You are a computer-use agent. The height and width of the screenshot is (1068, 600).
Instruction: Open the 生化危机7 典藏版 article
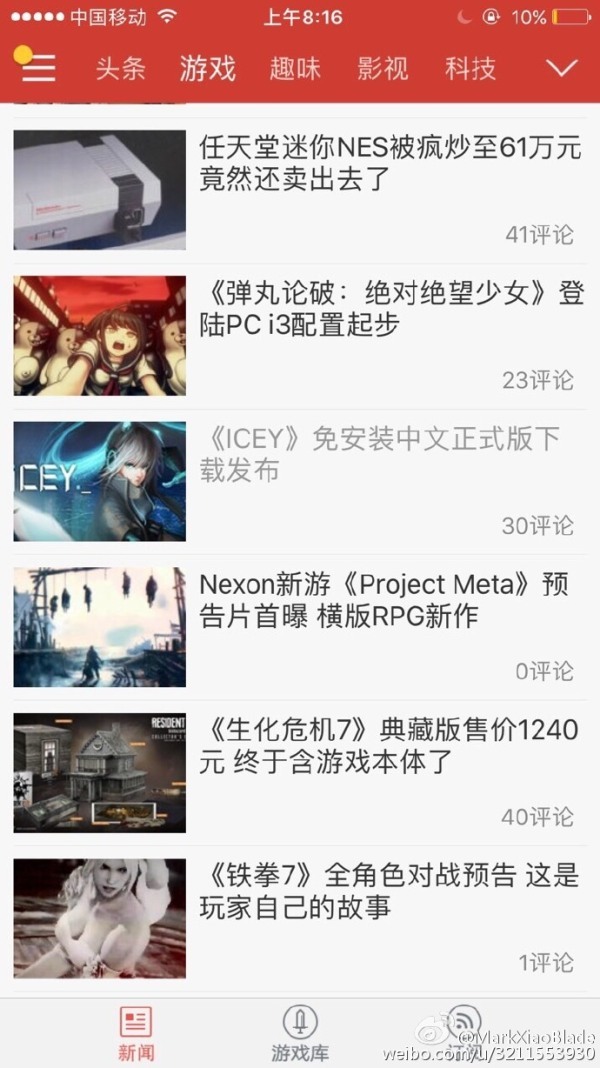pyautogui.click(x=390, y=745)
